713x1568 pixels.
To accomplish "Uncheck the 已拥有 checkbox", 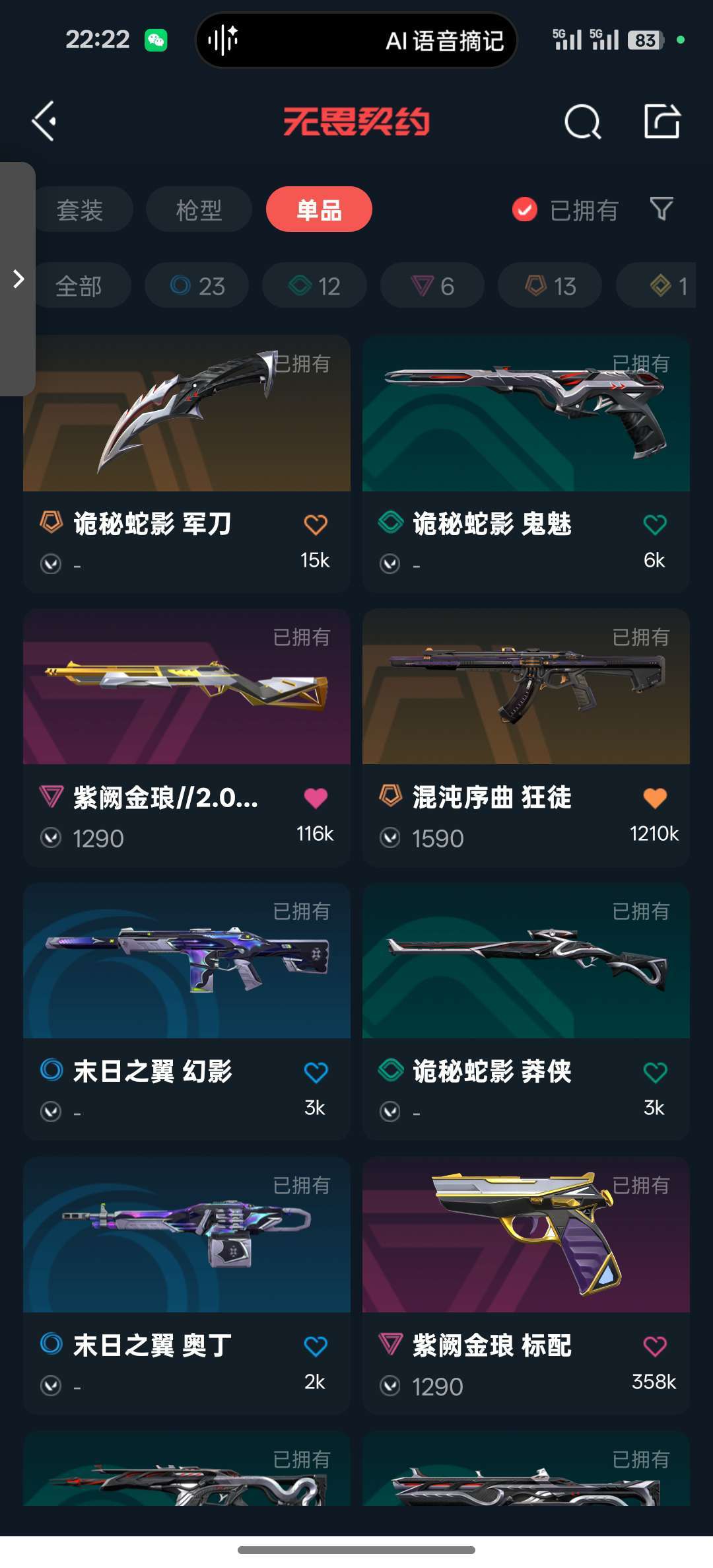I will [x=524, y=210].
